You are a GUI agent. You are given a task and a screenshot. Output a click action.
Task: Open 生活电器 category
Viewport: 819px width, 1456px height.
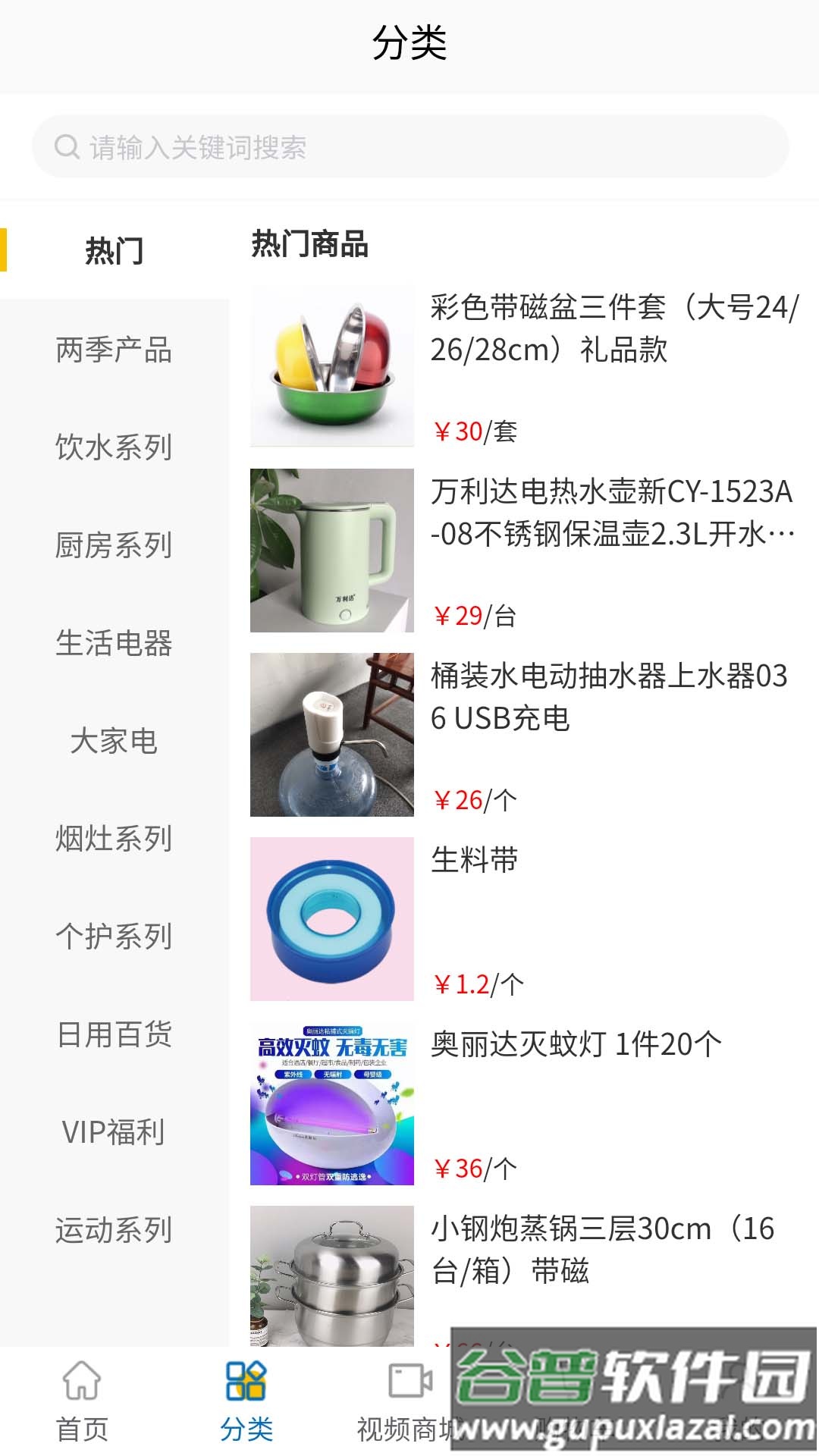(114, 643)
